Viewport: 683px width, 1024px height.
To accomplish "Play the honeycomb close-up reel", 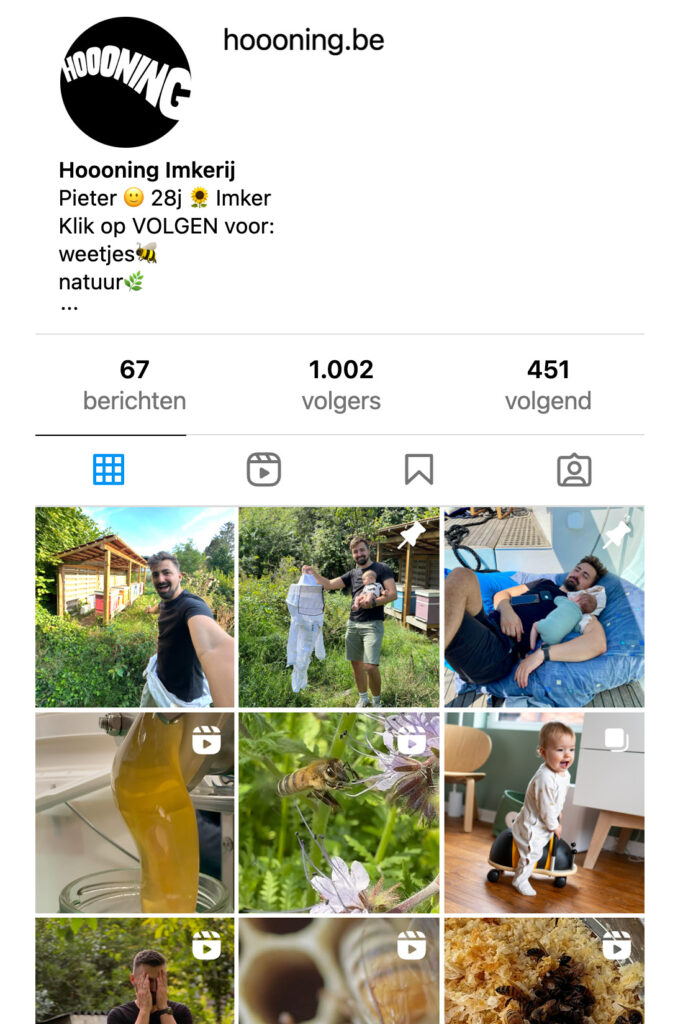I will click(x=339, y=970).
